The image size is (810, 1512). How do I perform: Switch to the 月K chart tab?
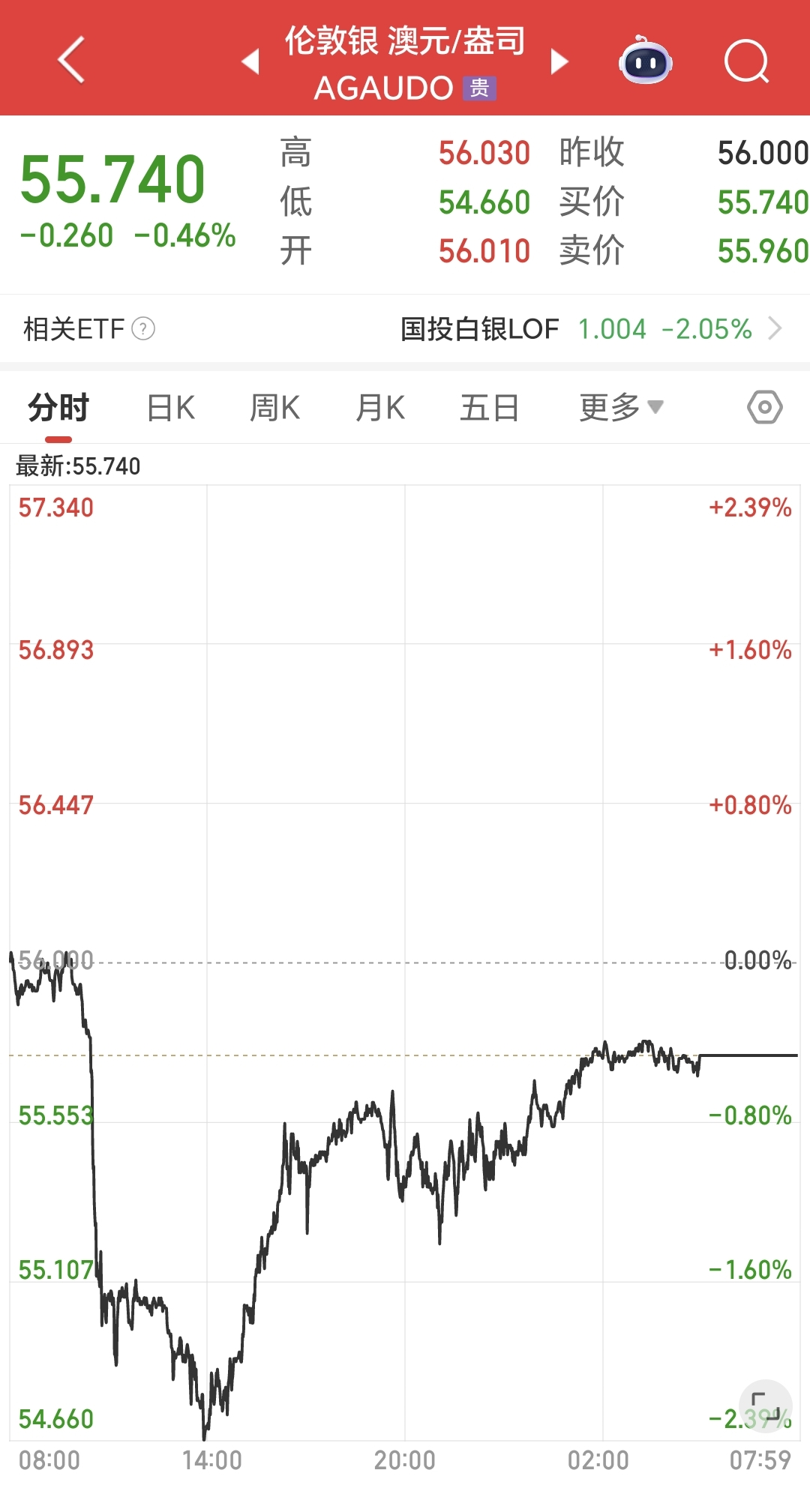380,409
